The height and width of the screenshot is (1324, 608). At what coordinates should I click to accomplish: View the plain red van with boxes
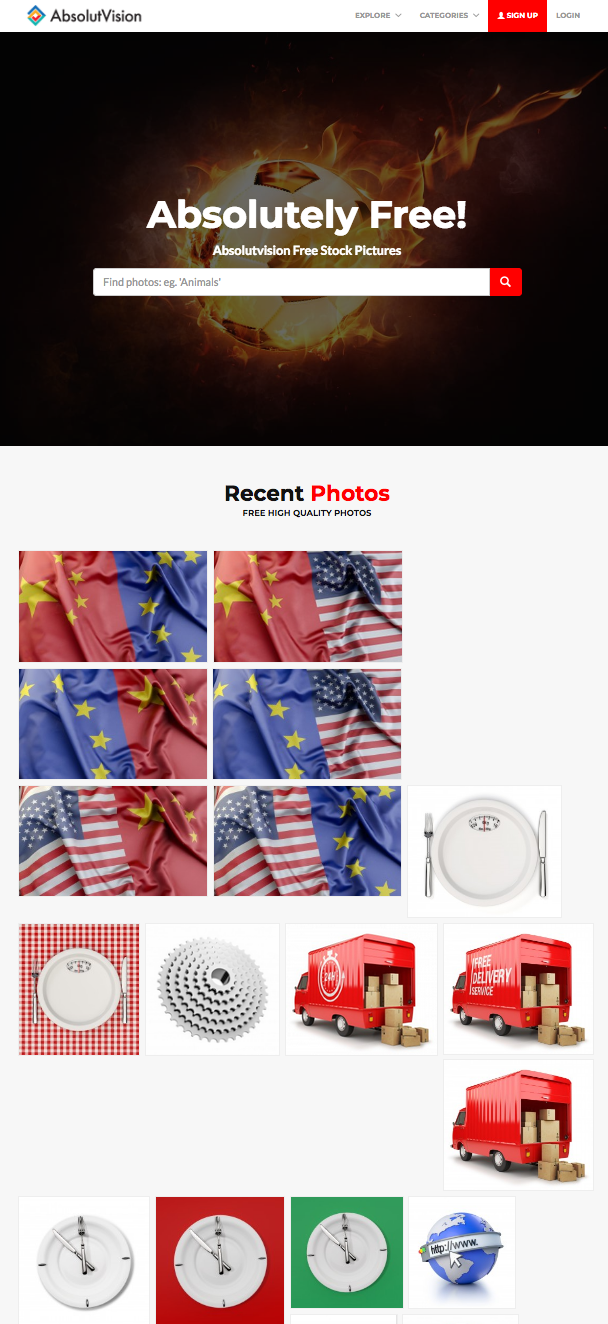pyautogui.click(x=518, y=1125)
